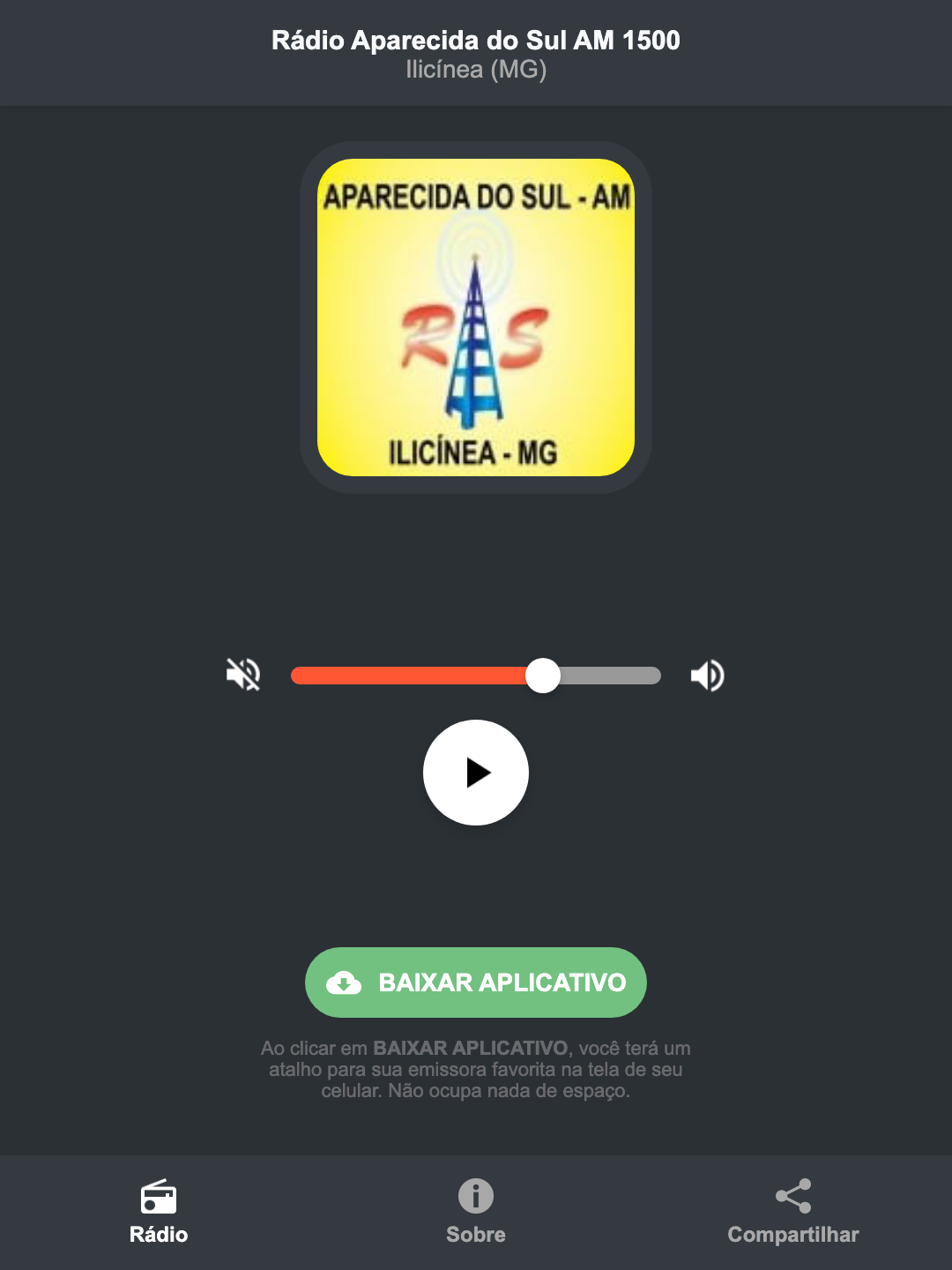952x1270 pixels.
Task: Open the Sobre info icon
Action: (x=475, y=1198)
